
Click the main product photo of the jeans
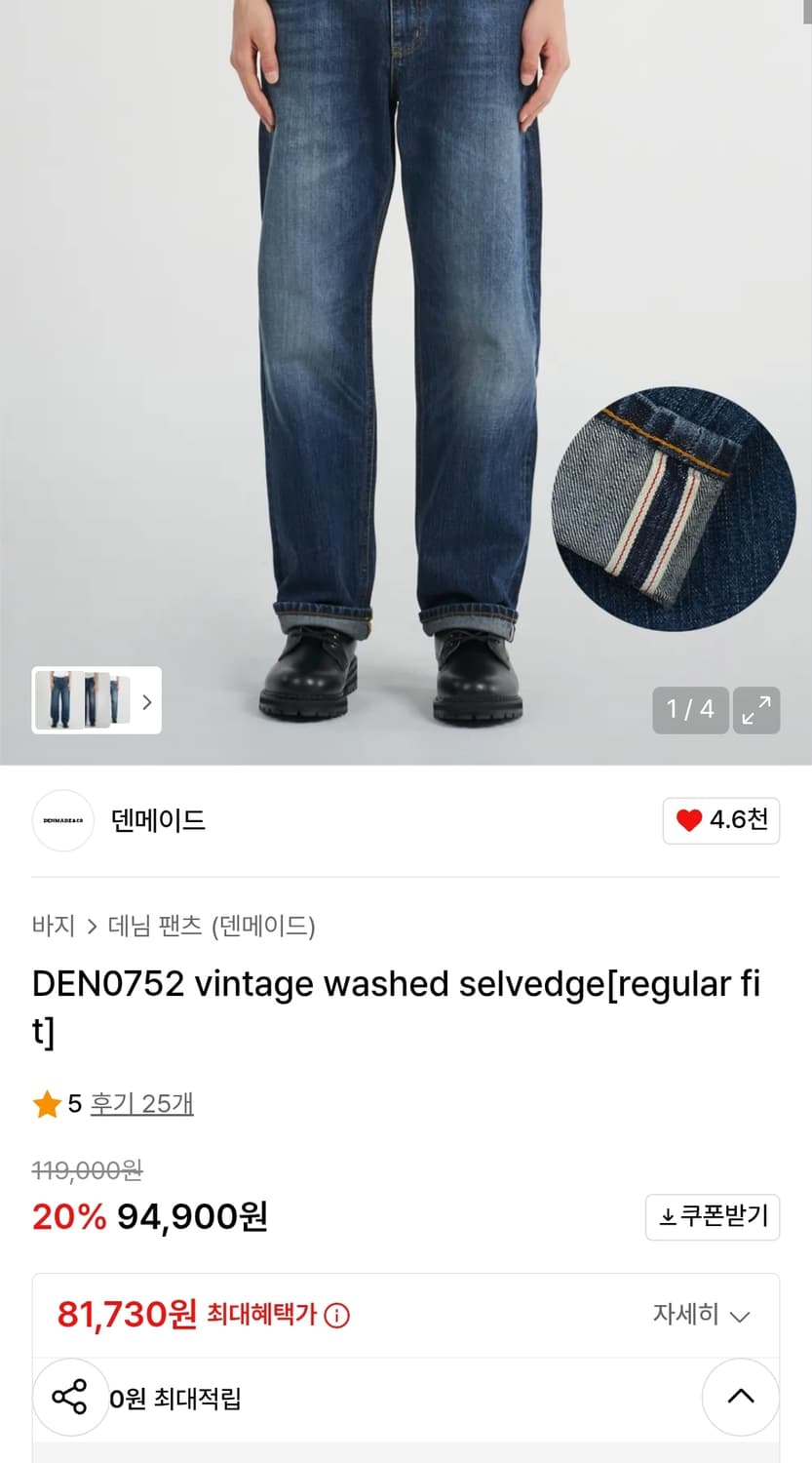pyautogui.click(x=390, y=341)
